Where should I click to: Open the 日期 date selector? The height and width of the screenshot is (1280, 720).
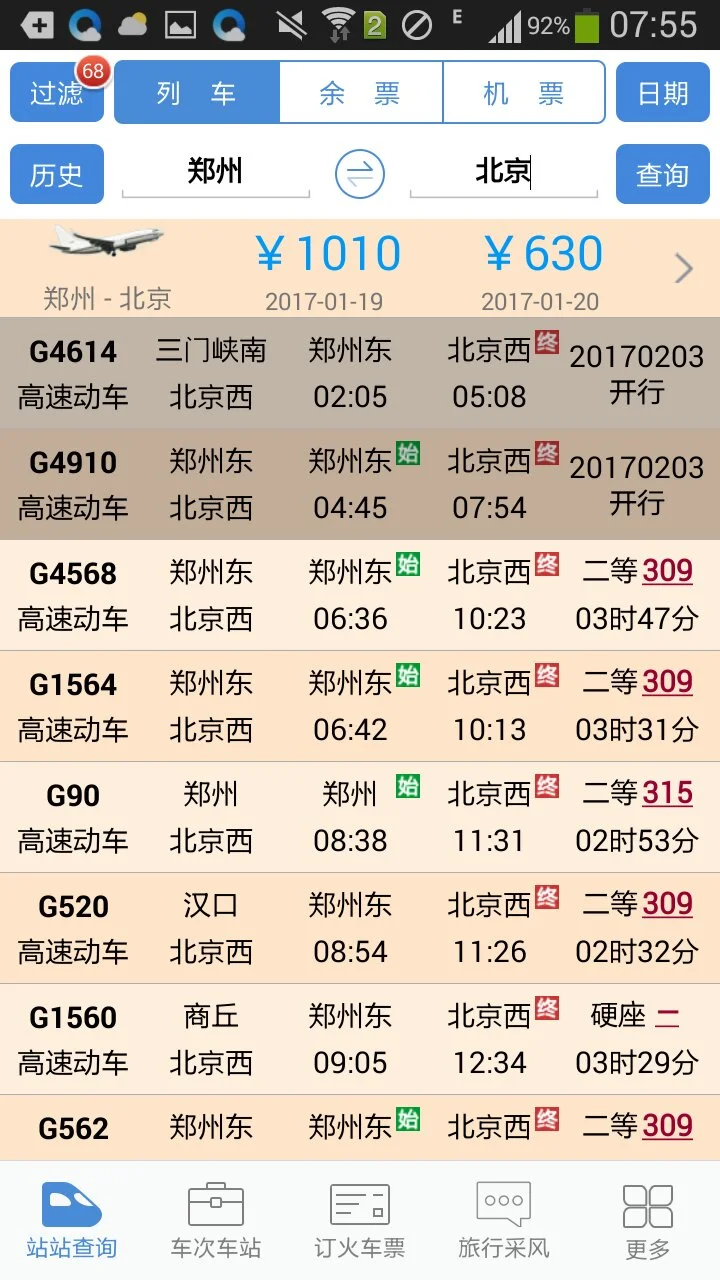point(662,91)
